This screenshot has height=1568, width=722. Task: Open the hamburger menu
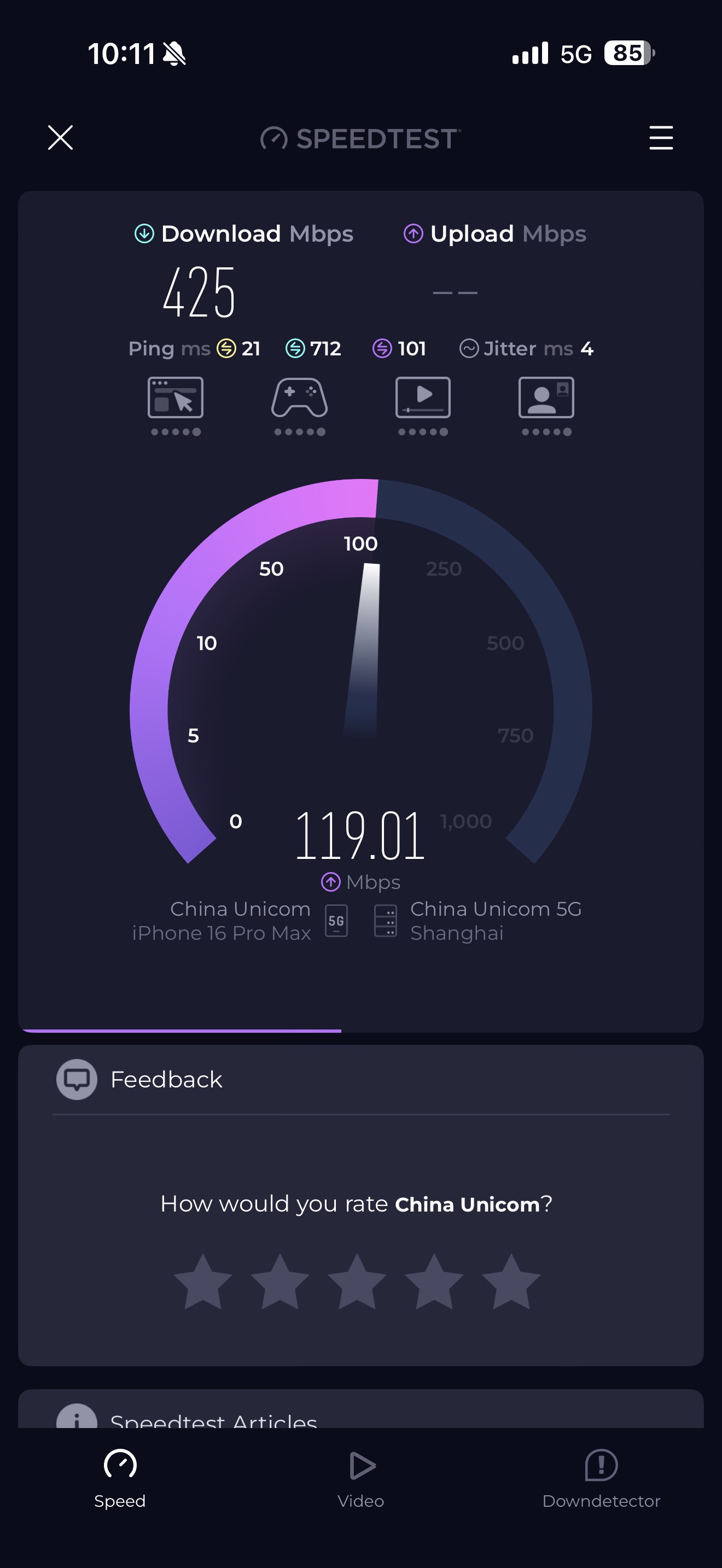click(661, 138)
